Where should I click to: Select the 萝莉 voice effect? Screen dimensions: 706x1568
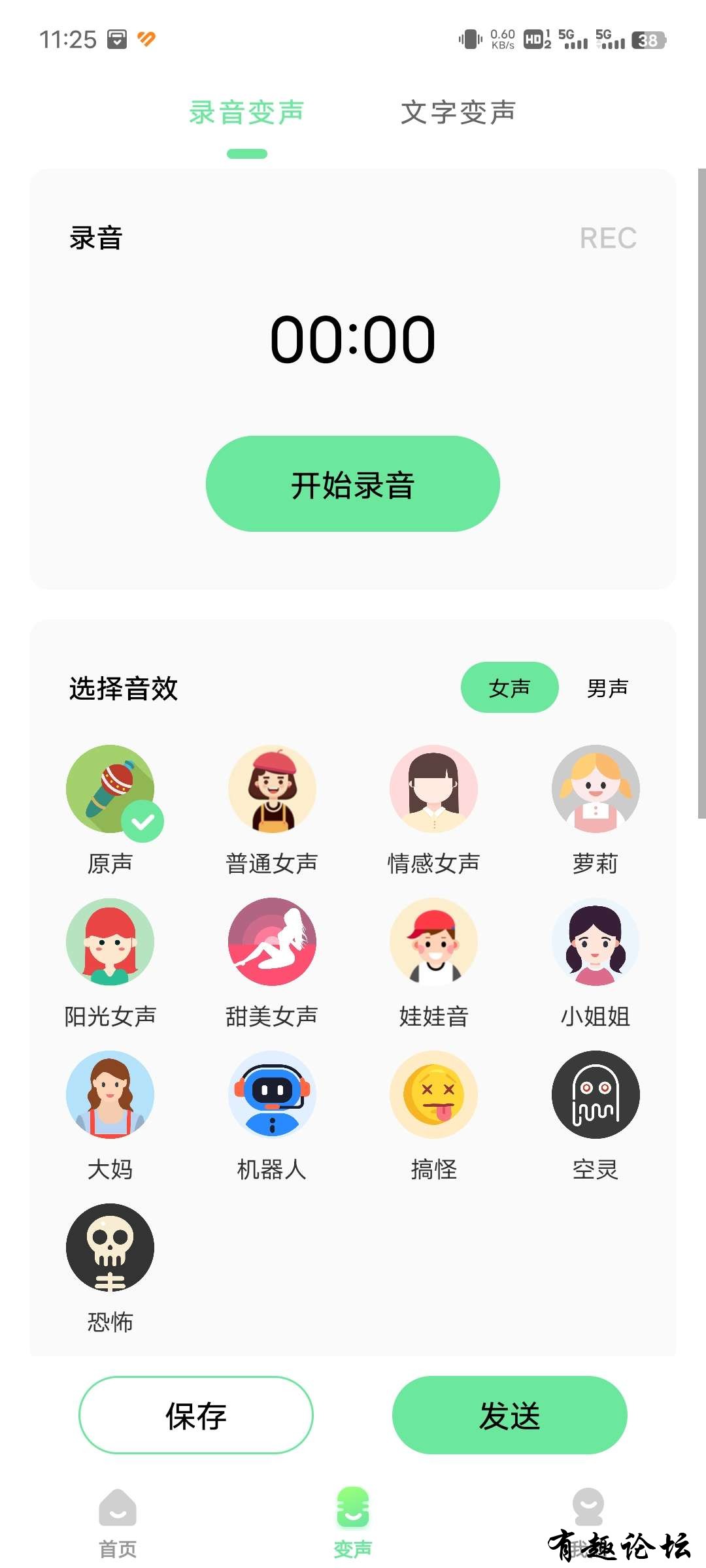point(595,789)
